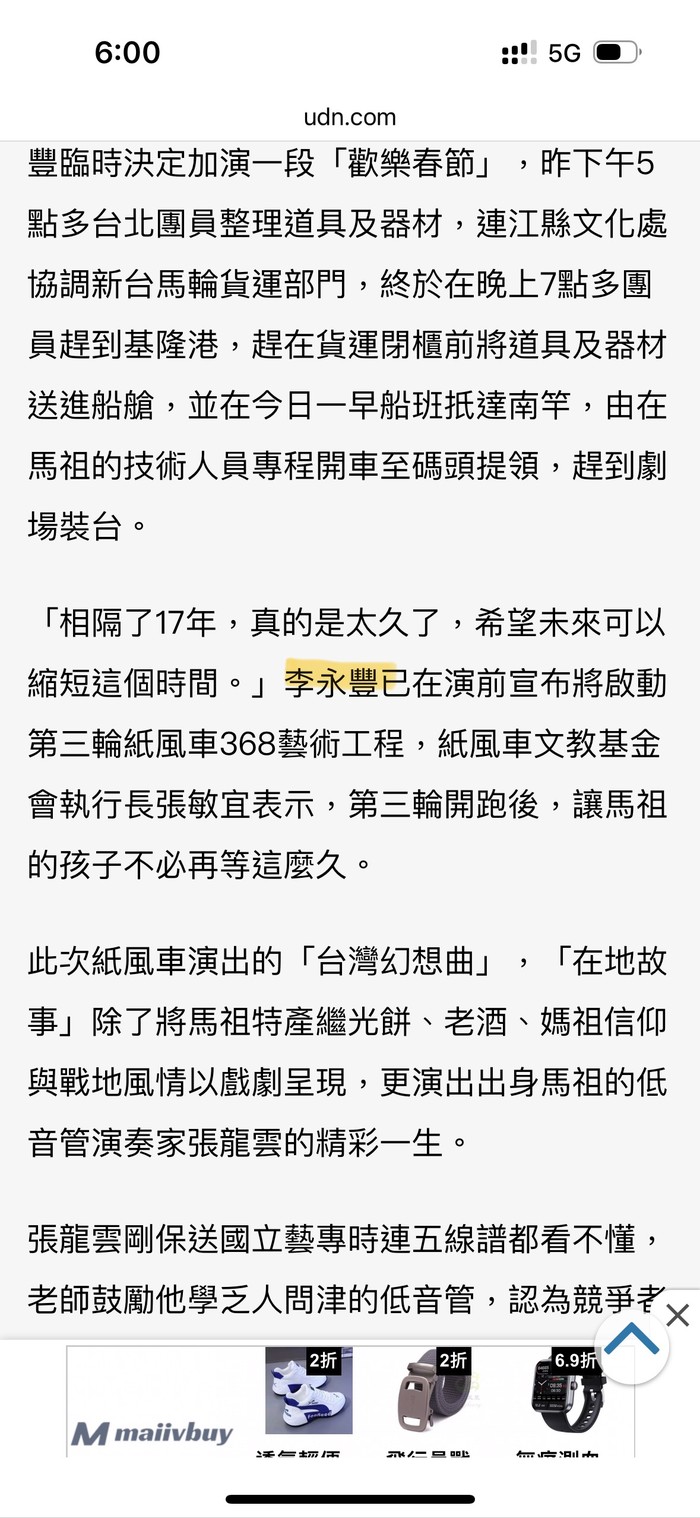The height and width of the screenshot is (1518, 700).
Task: Tap the scroll-to-top arrow button
Action: (632, 1340)
